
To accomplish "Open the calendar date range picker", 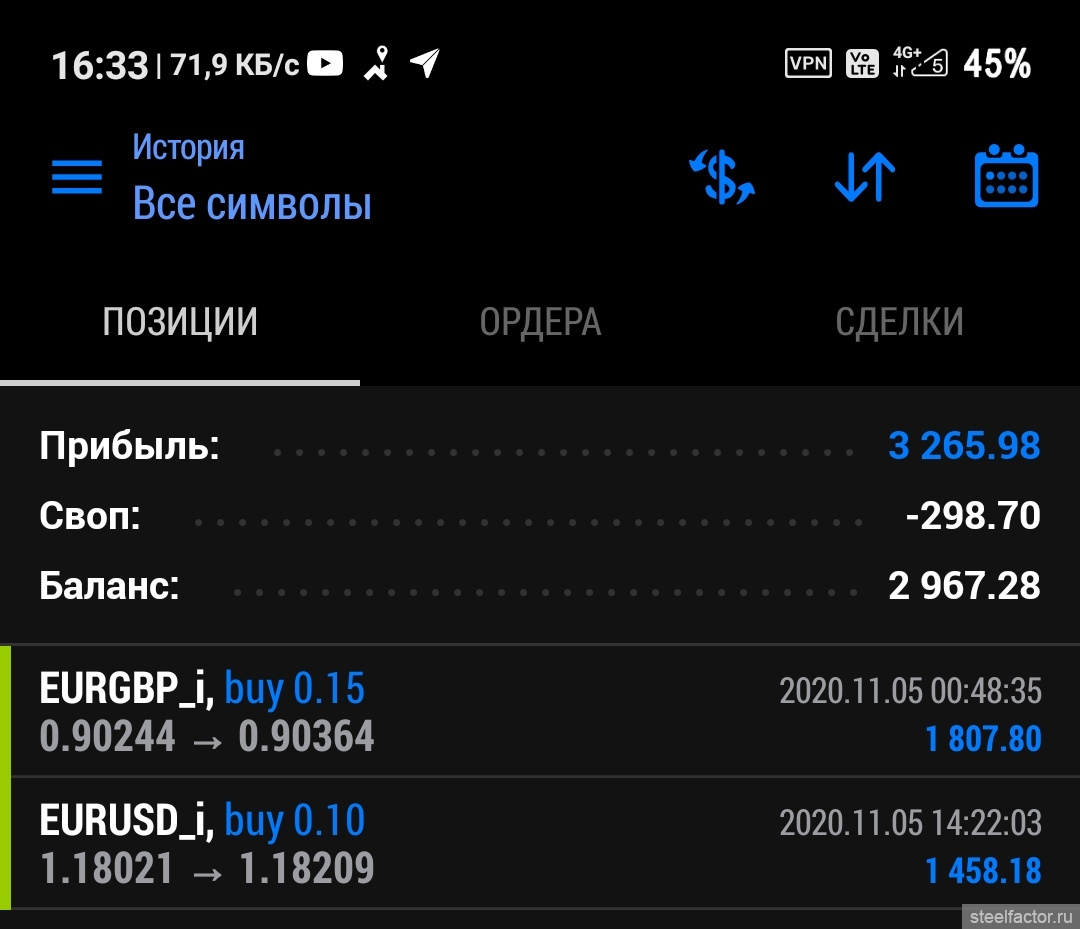I will point(1006,177).
